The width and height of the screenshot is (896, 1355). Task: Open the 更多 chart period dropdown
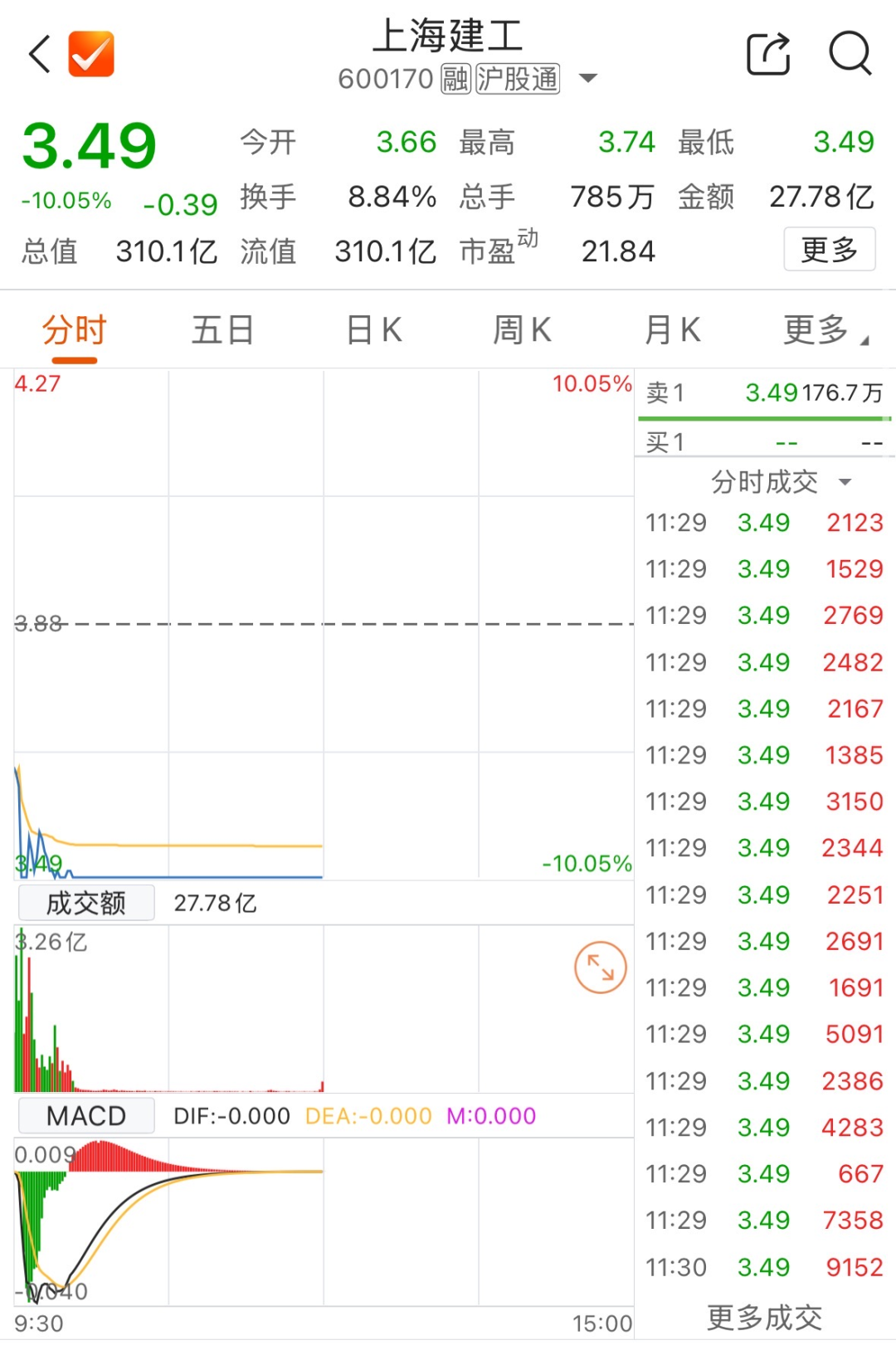click(x=825, y=330)
